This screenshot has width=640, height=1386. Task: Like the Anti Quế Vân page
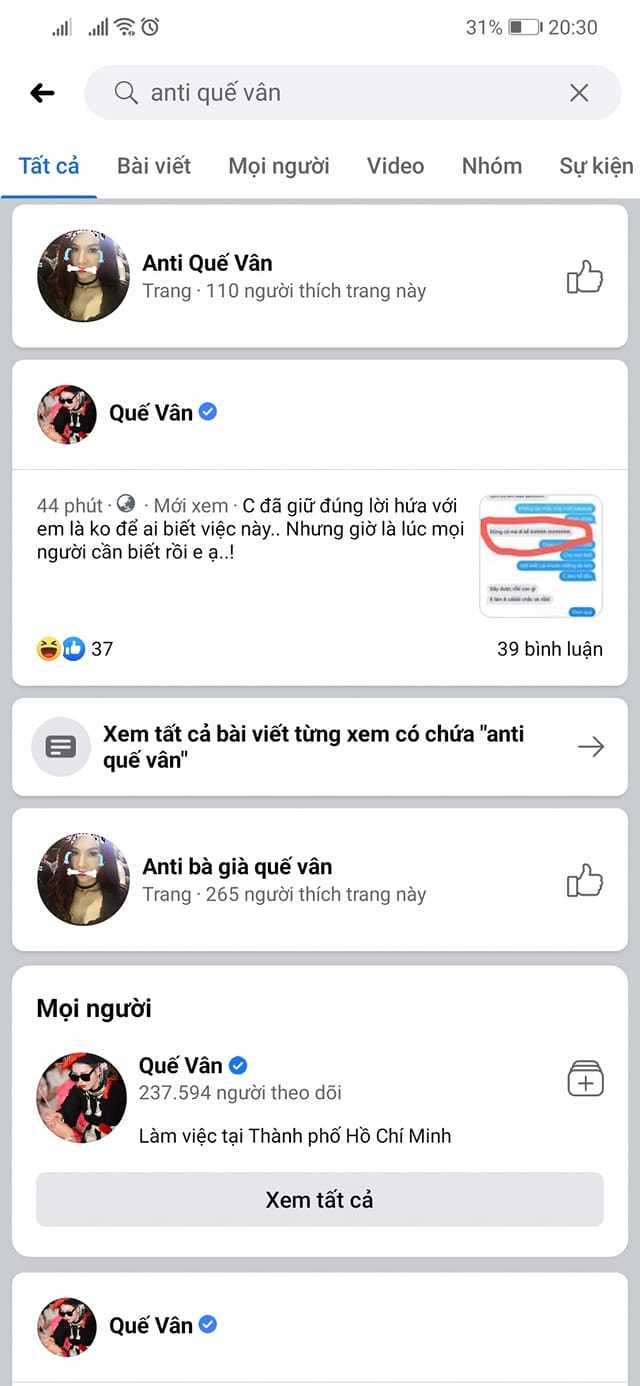585,277
